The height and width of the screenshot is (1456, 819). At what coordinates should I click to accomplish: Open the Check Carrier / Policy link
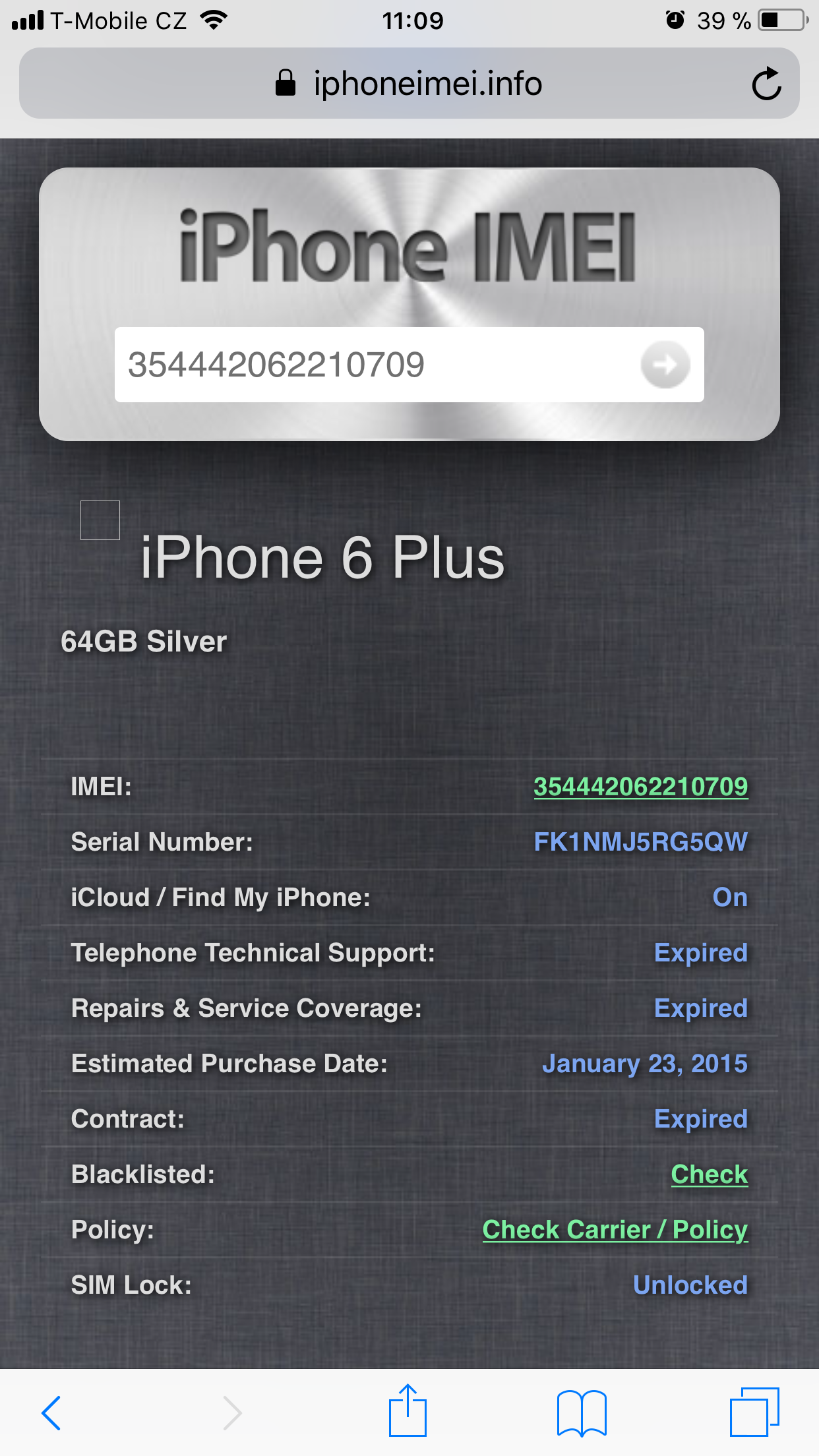[615, 1230]
